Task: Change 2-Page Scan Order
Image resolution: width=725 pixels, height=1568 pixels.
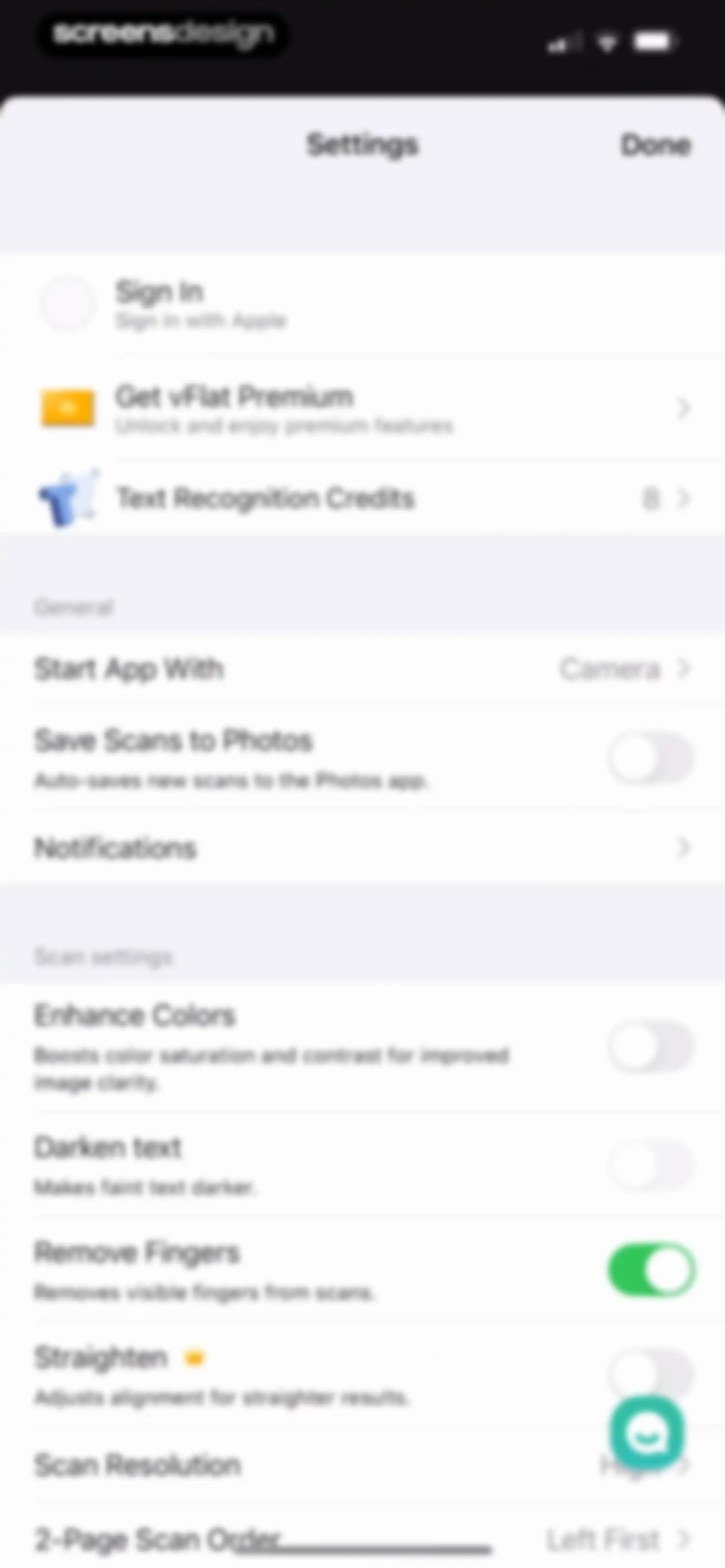Action: (x=362, y=1539)
